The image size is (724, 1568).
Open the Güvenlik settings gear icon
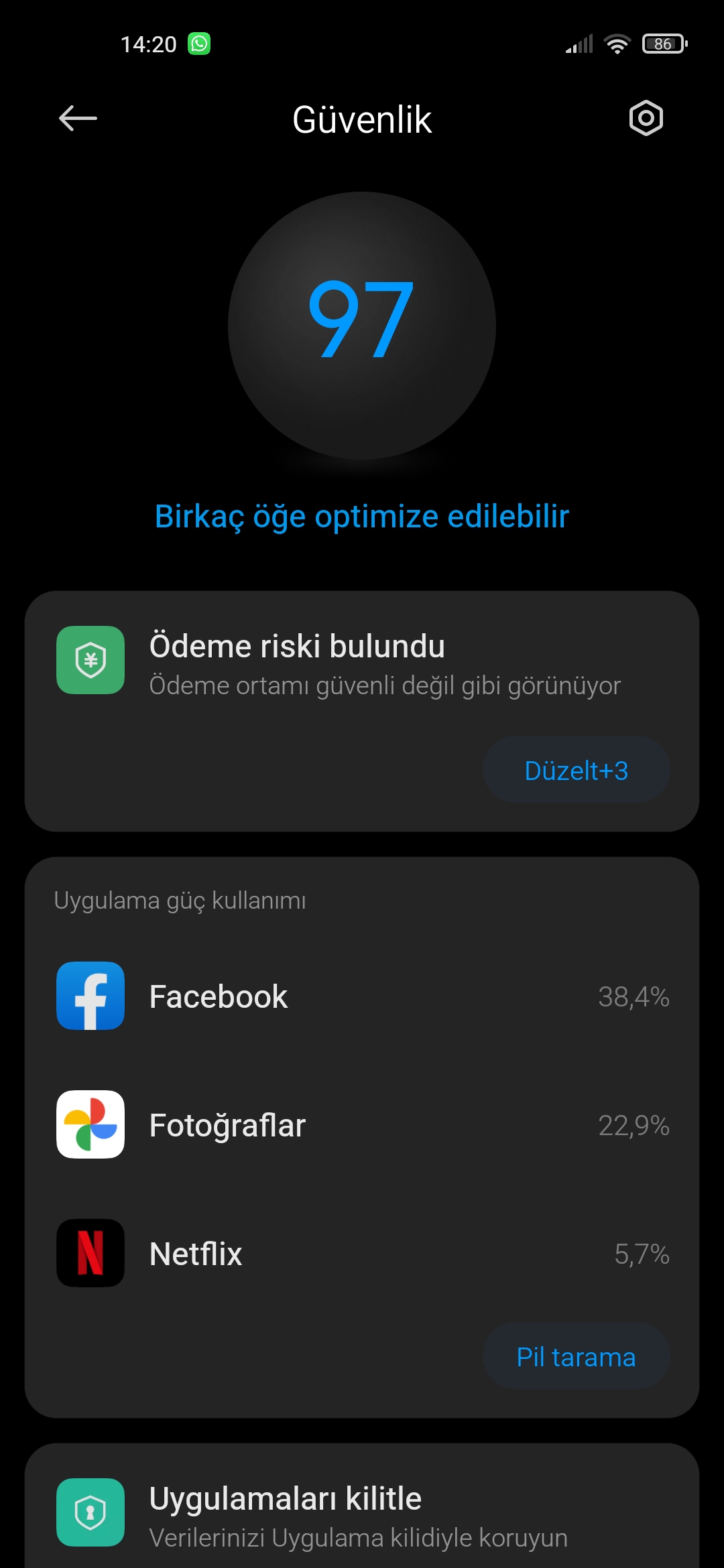coord(646,119)
